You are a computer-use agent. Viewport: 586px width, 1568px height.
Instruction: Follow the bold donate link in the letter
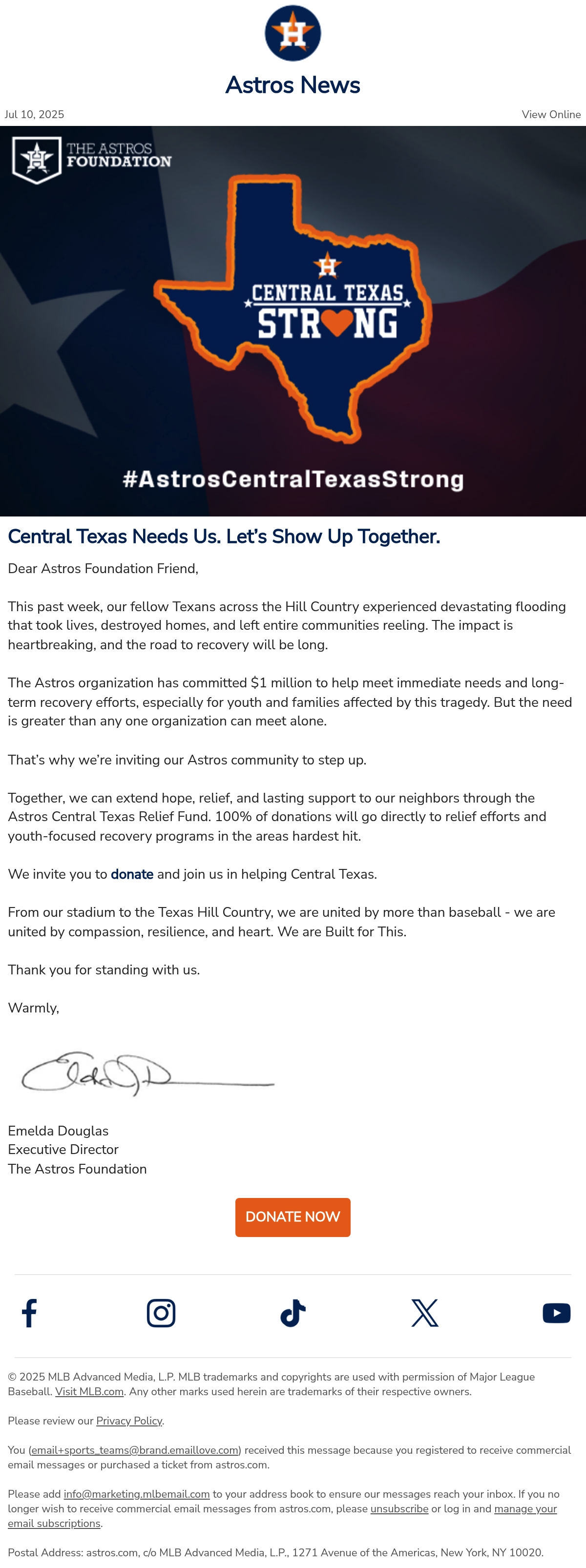(132, 874)
